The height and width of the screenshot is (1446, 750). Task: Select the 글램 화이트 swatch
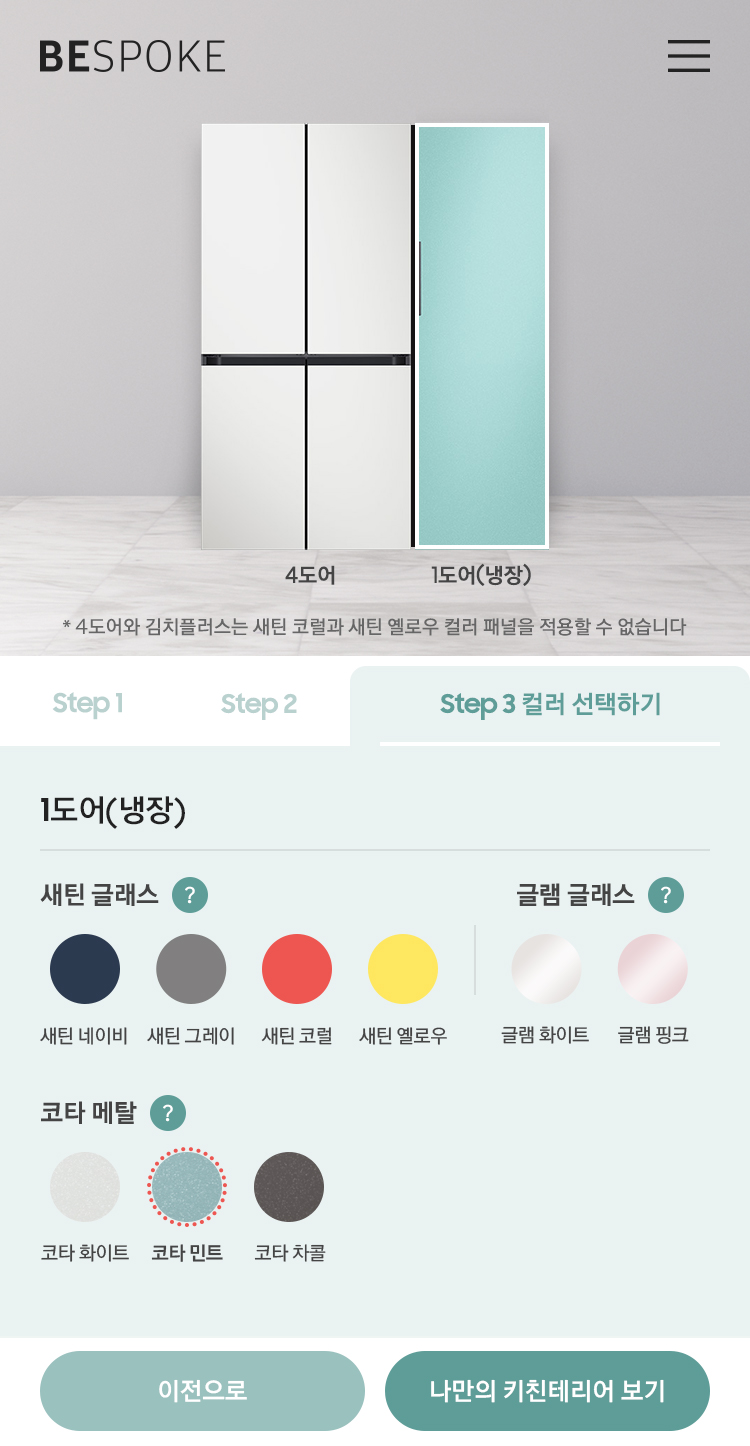click(x=546, y=969)
